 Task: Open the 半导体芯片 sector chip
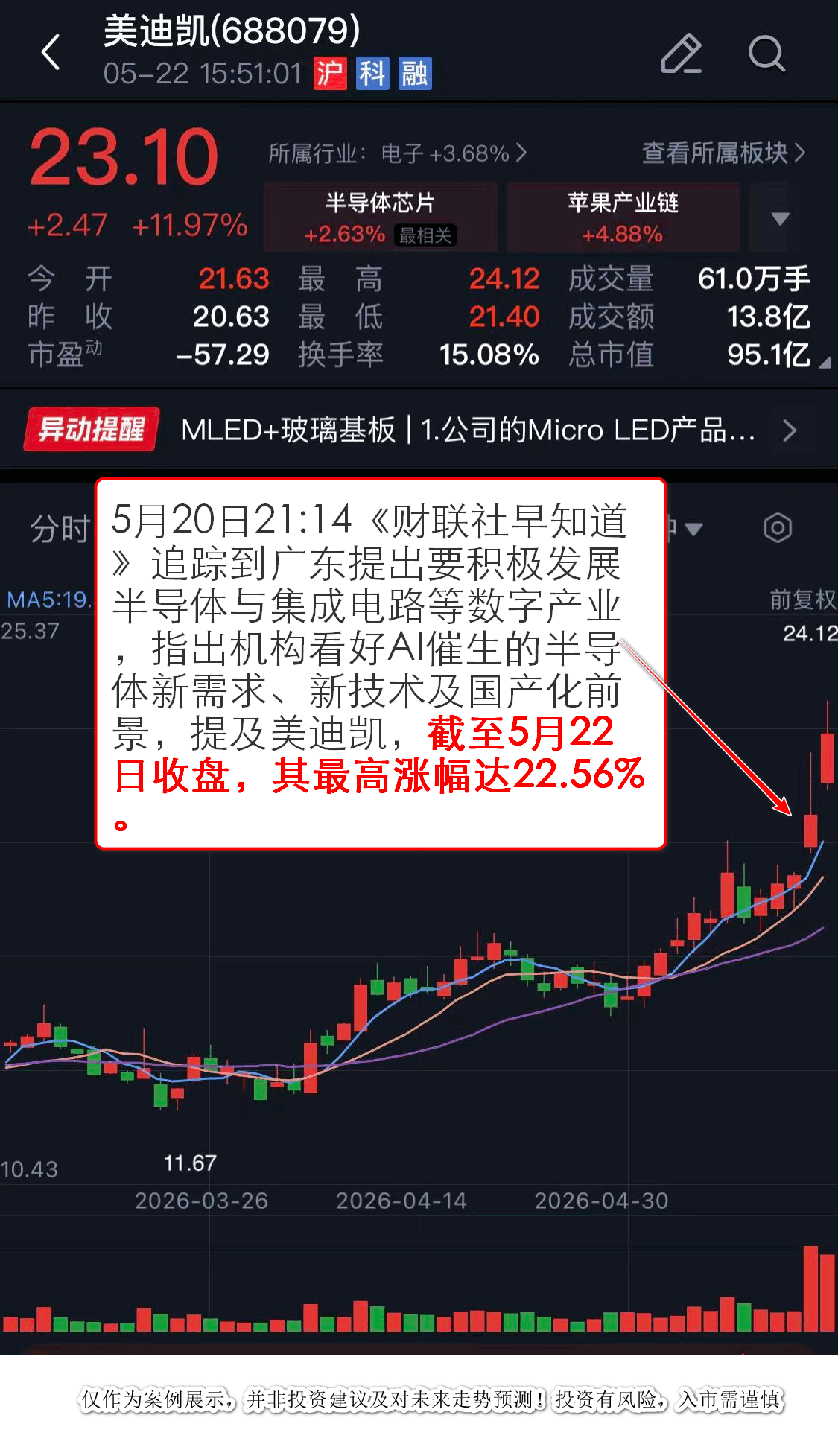click(x=380, y=217)
